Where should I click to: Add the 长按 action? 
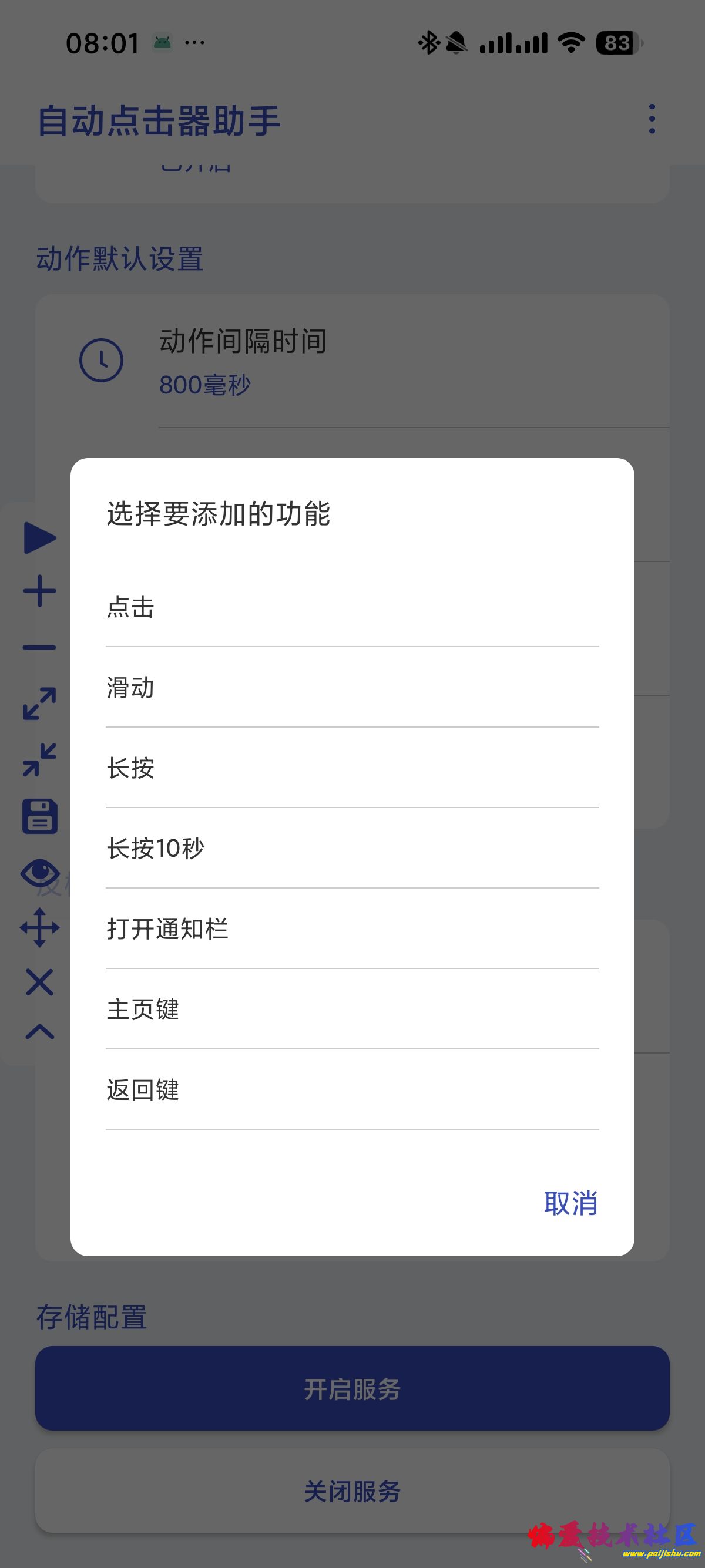(x=352, y=768)
